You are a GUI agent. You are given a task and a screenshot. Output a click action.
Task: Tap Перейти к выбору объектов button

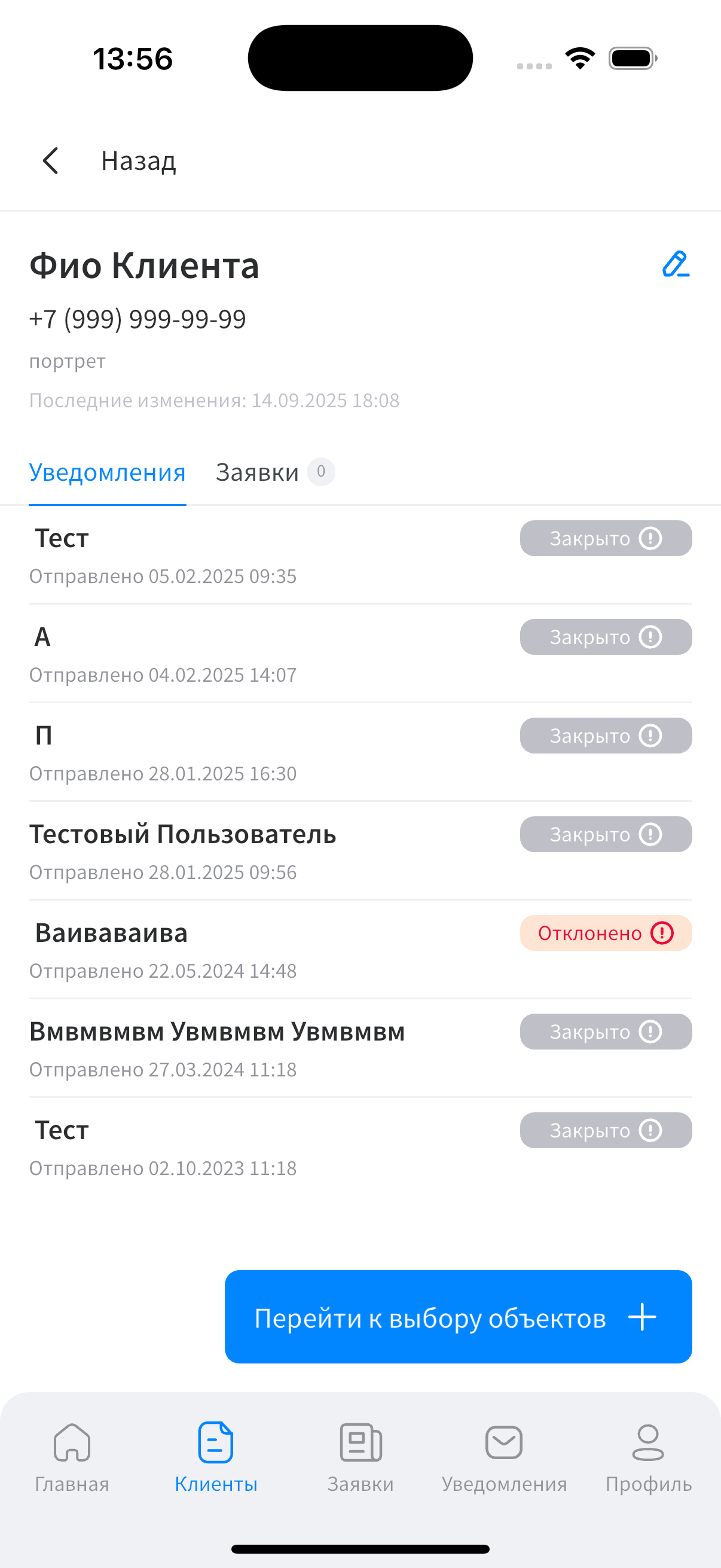point(457,1317)
